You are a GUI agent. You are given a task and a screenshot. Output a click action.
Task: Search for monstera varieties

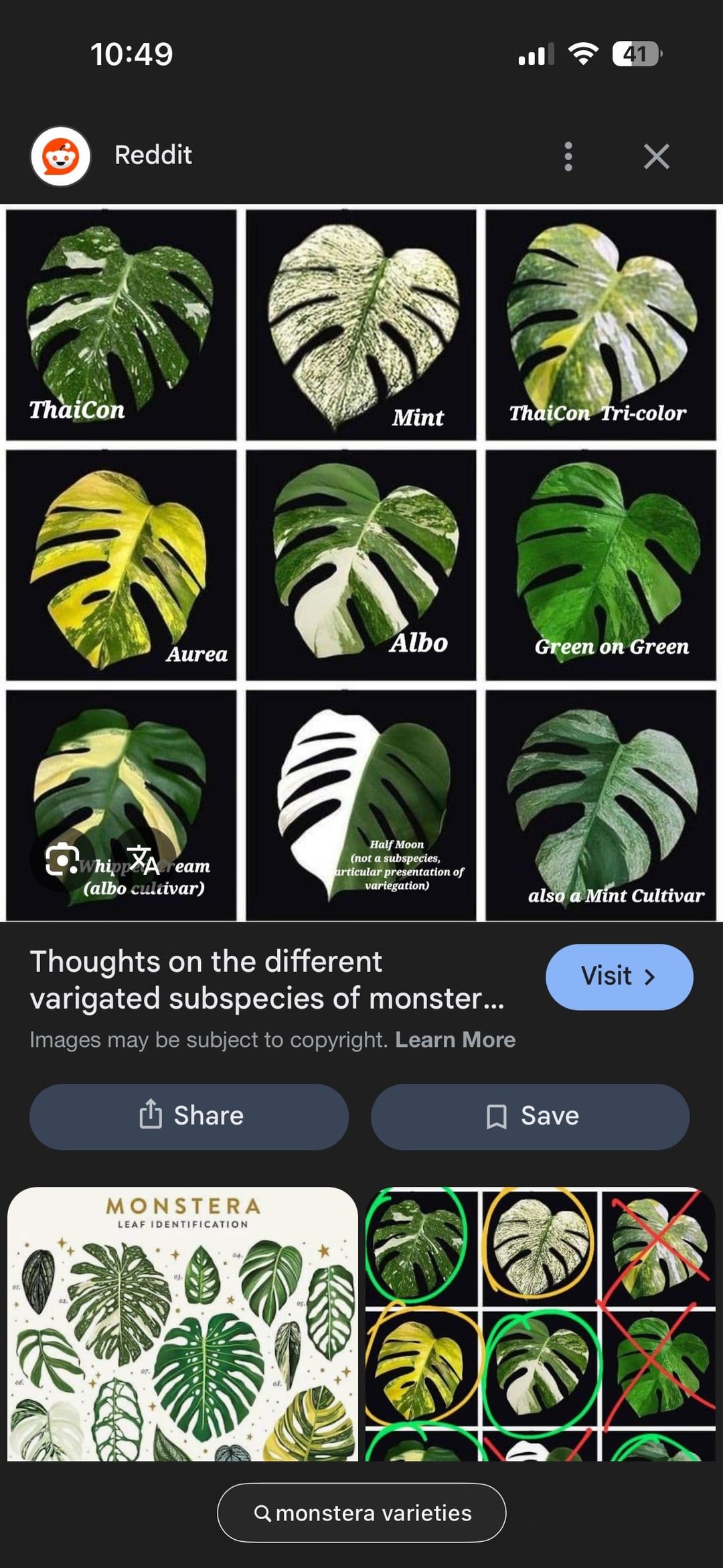361,1513
